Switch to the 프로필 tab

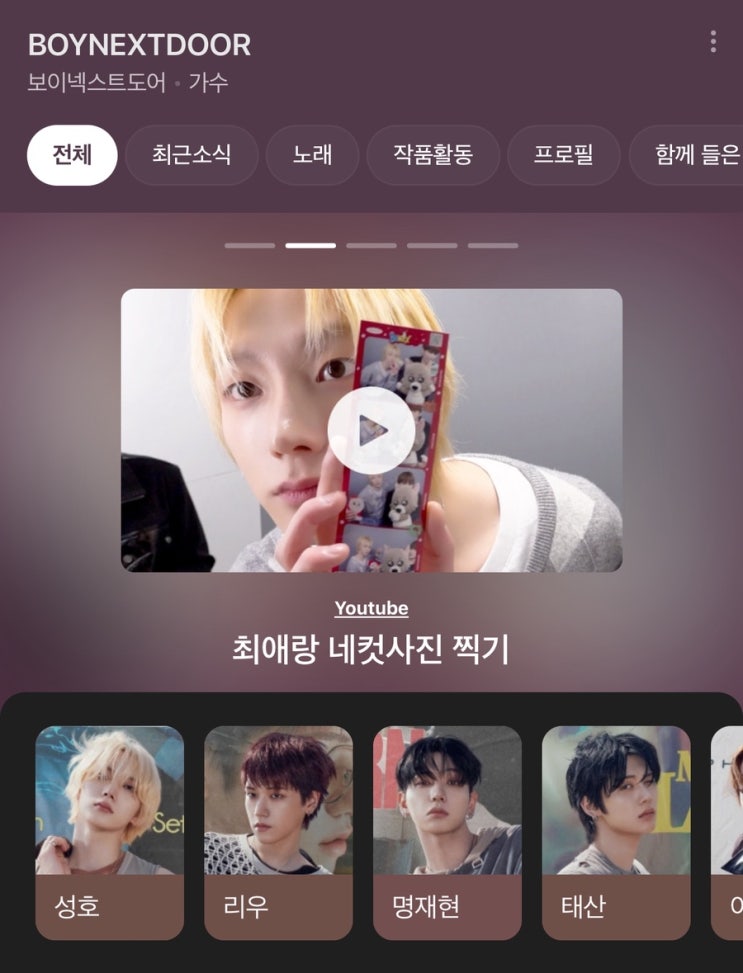[563, 155]
